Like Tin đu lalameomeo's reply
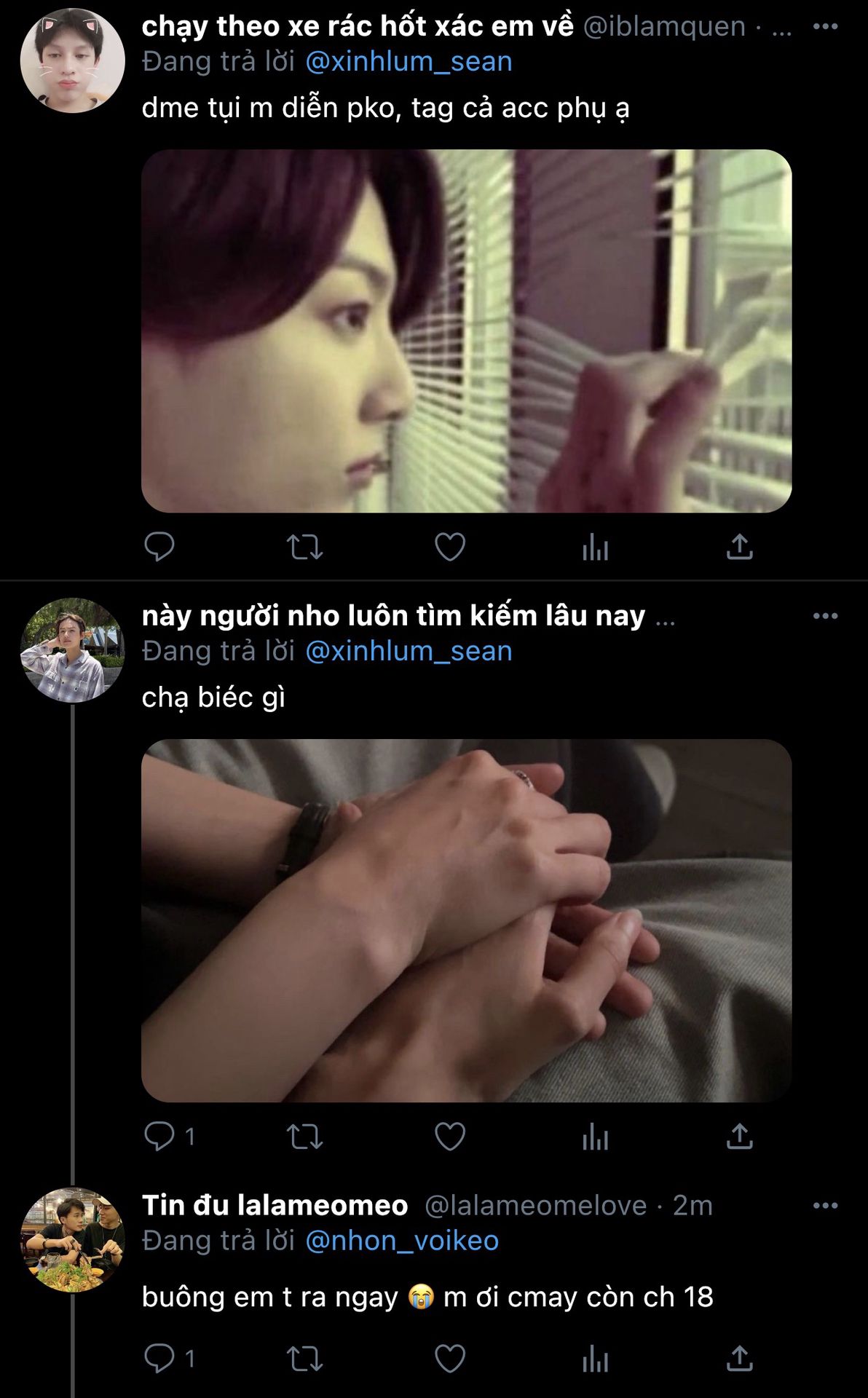Screen dimensions: 868x1398 449,1359
